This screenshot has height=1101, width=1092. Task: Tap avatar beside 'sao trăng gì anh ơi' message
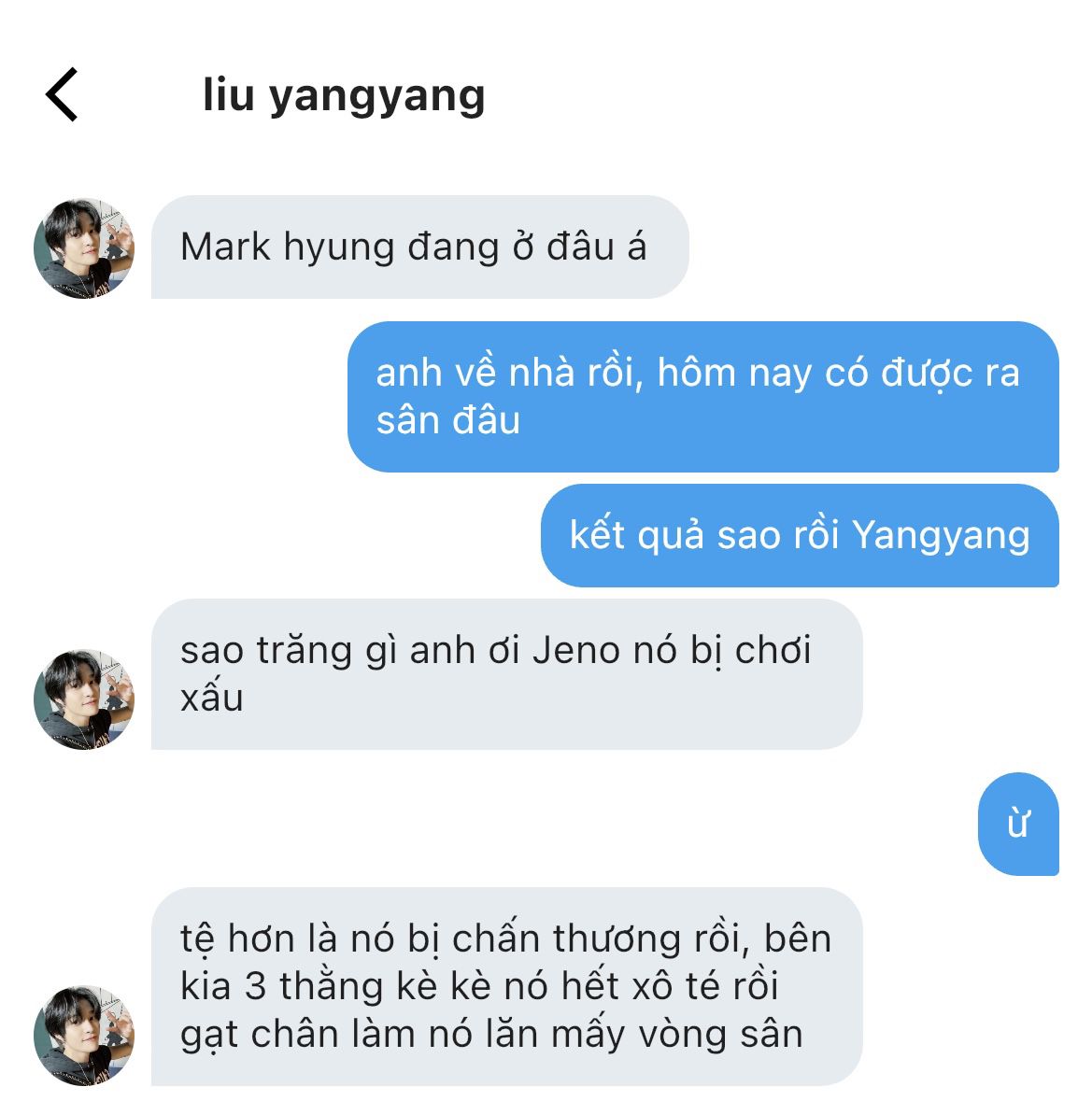[84, 699]
